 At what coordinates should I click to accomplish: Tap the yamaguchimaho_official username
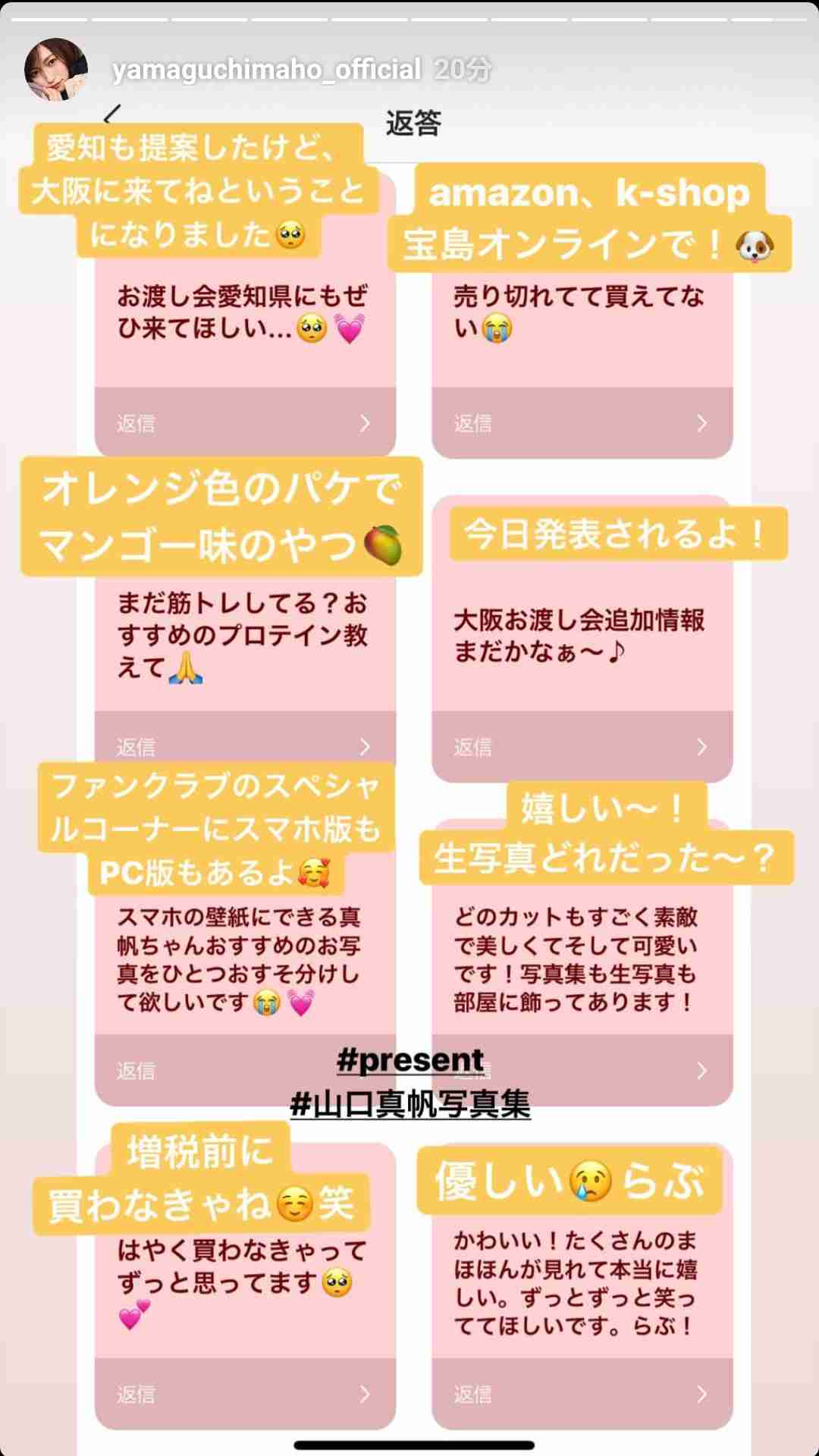click(266, 70)
